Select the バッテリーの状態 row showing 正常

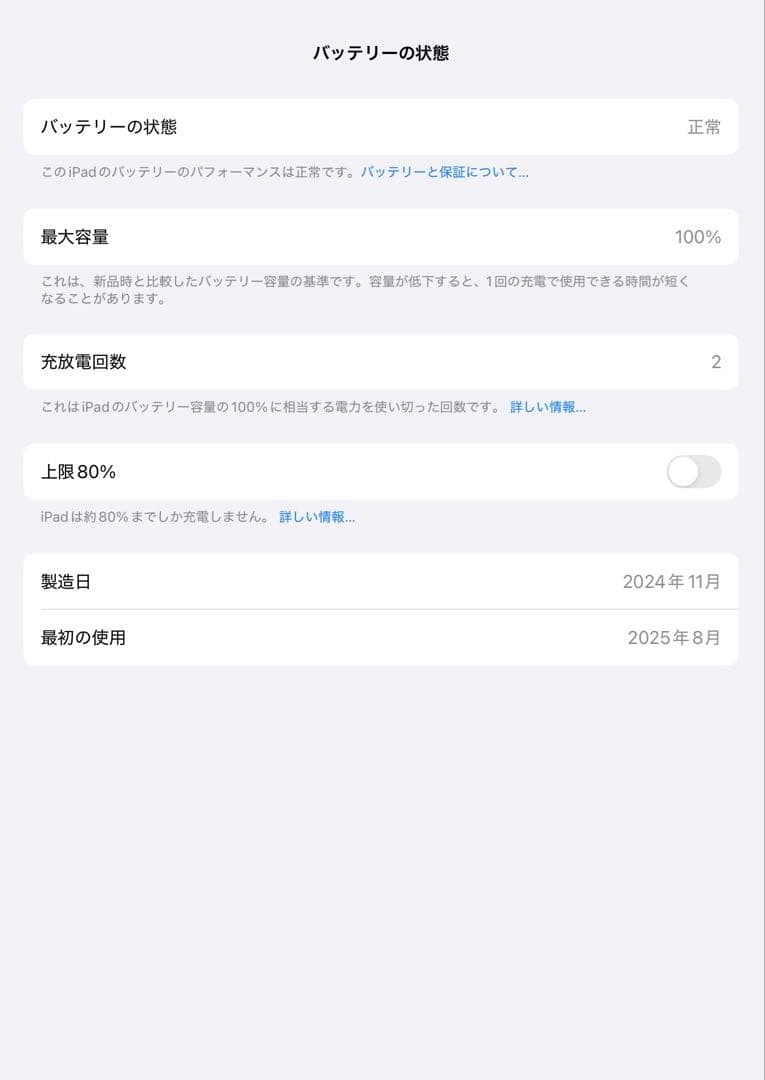(x=380, y=127)
